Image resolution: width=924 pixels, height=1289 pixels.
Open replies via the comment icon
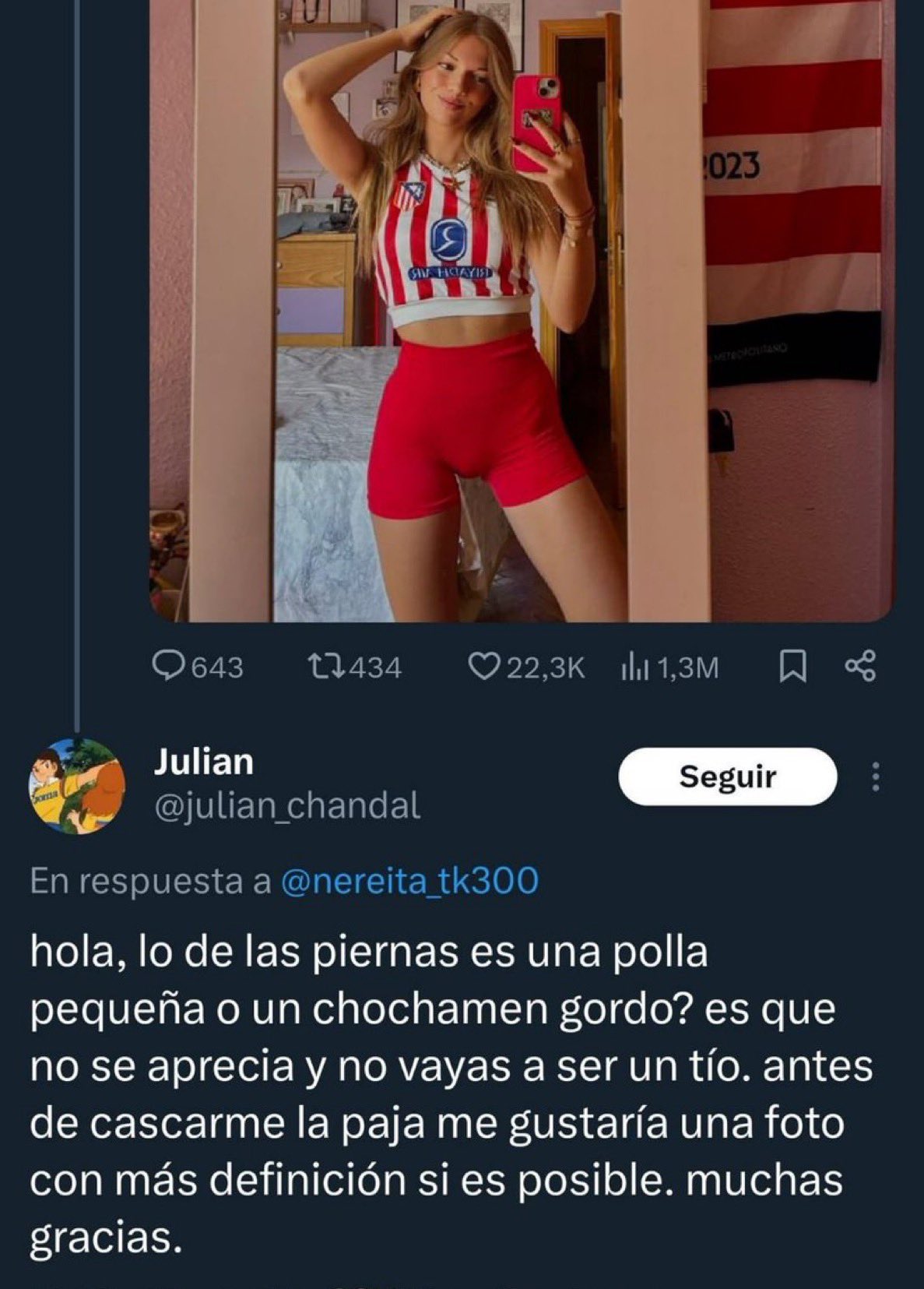[x=167, y=667]
